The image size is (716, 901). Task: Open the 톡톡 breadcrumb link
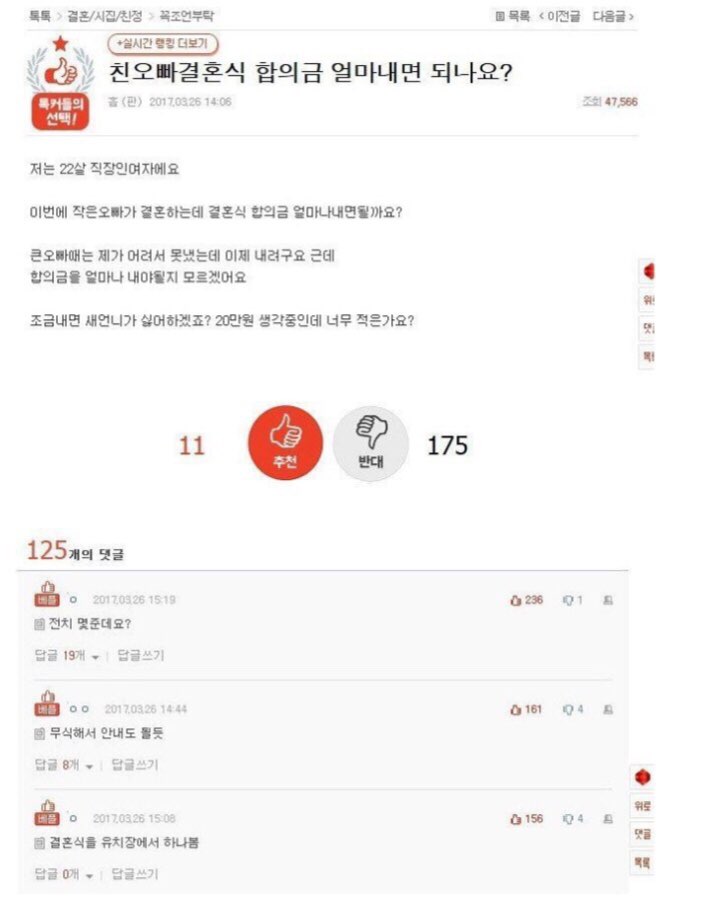[x=40, y=16]
